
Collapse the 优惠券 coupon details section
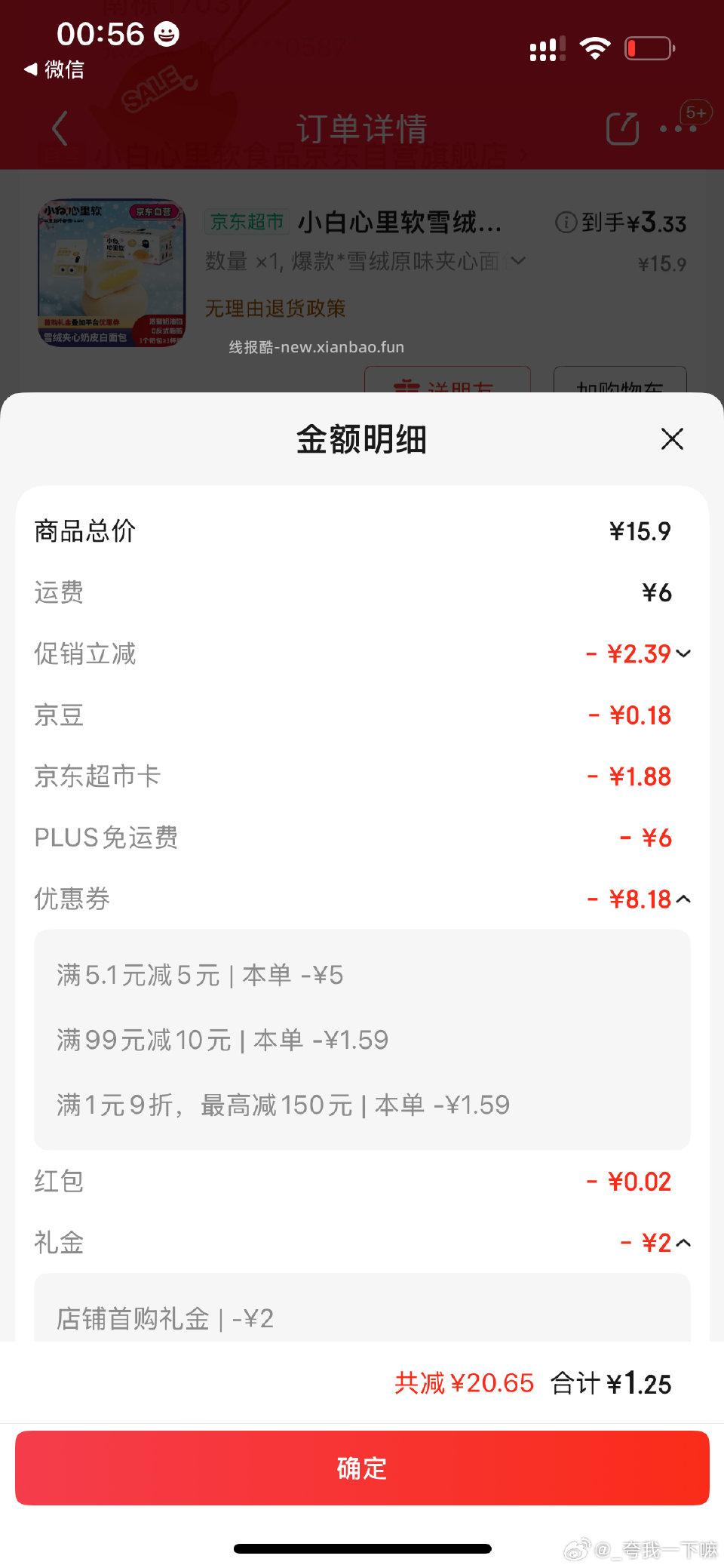pos(684,899)
